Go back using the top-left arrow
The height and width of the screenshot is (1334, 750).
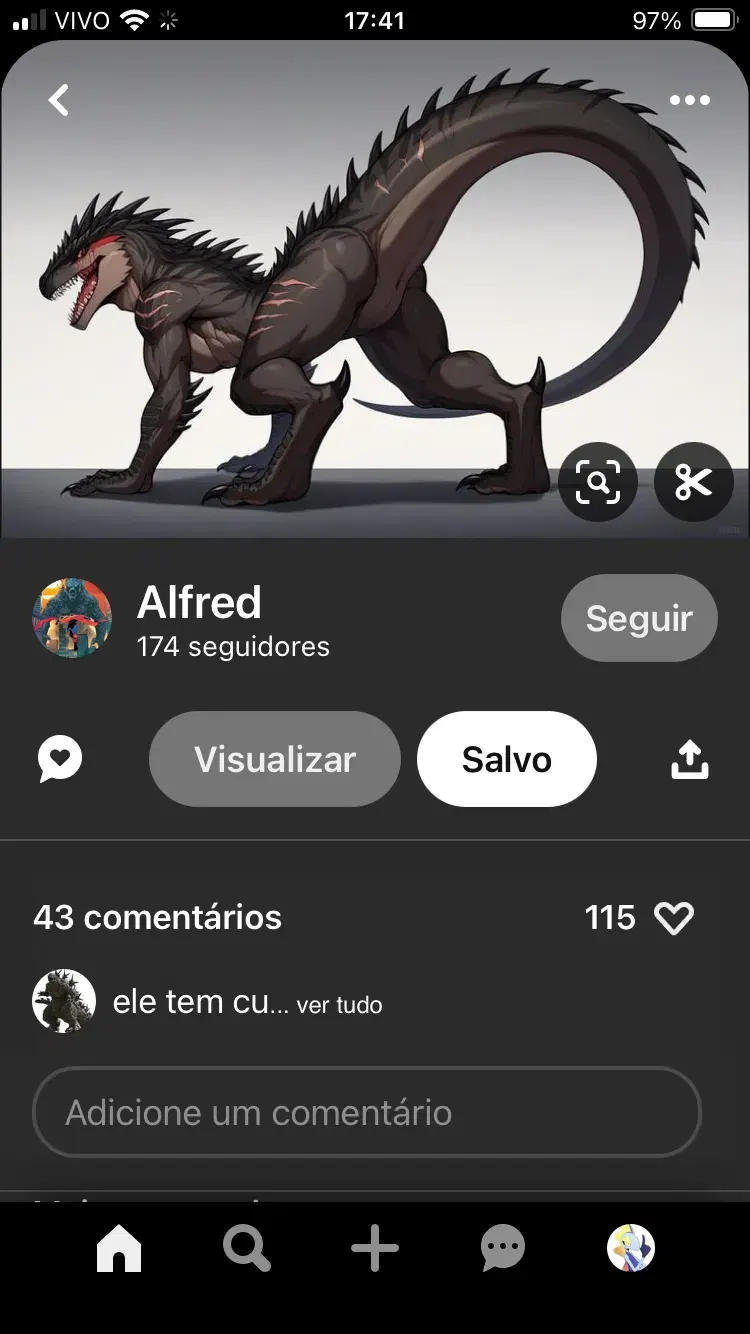point(59,100)
